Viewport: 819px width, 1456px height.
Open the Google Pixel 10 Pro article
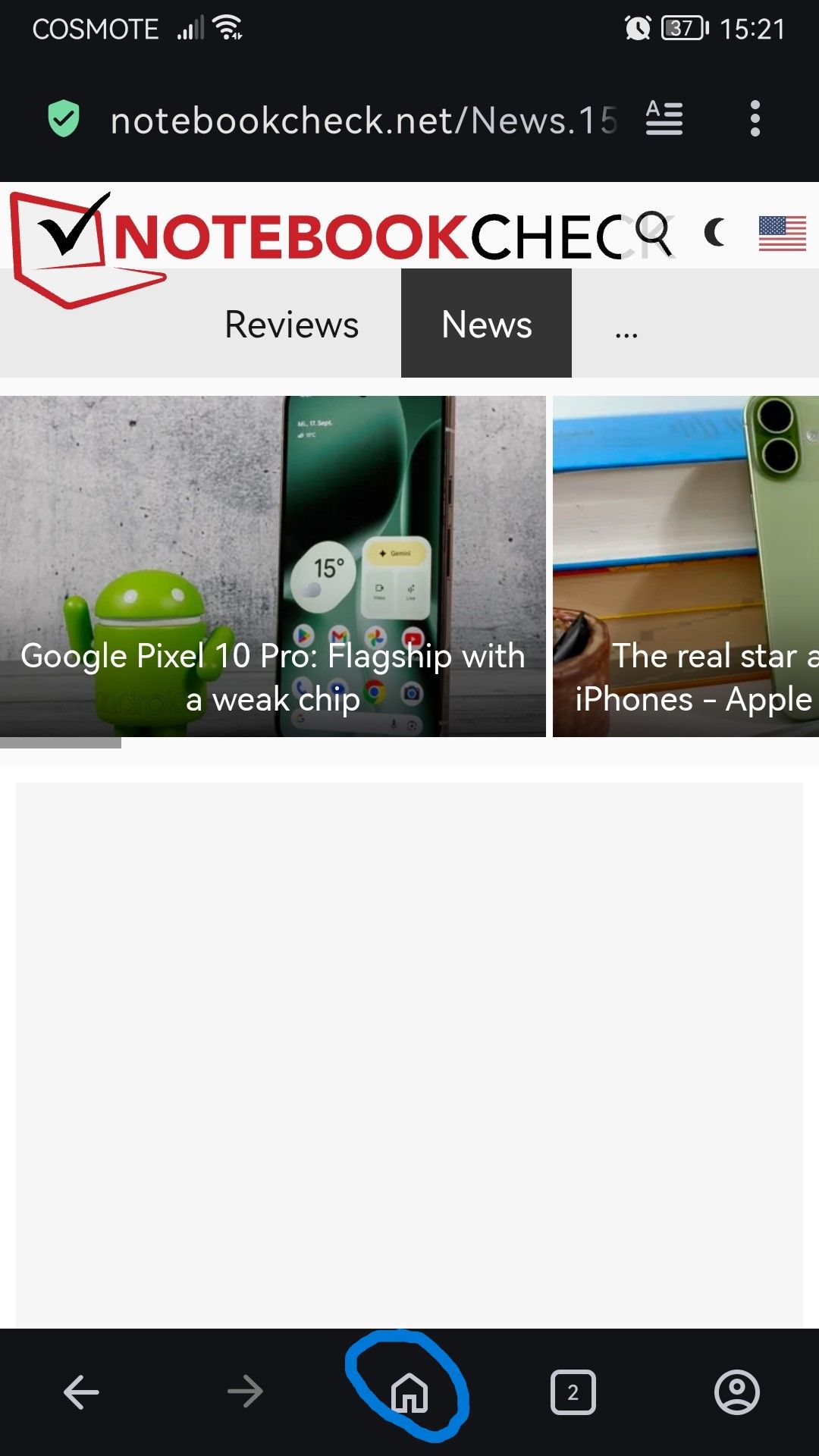273,566
